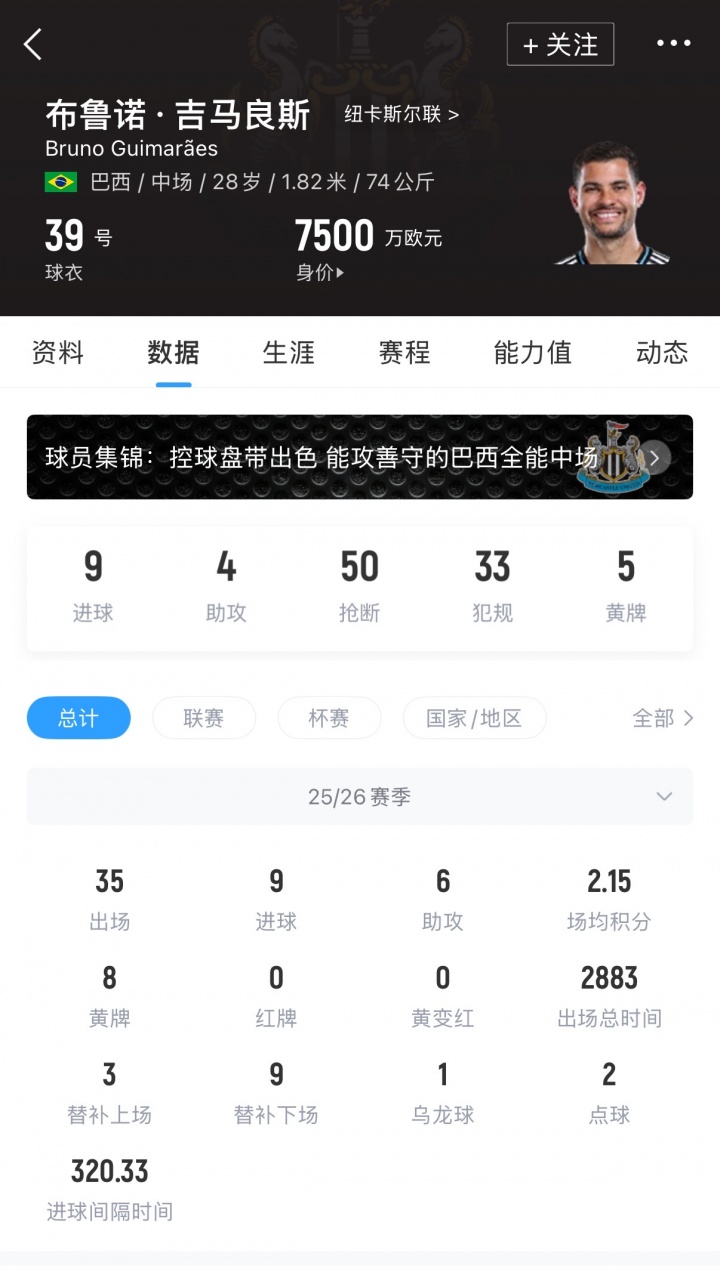The image size is (720, 1272).
Task: Open the more options (...) menu
Action: coord(675,44)
